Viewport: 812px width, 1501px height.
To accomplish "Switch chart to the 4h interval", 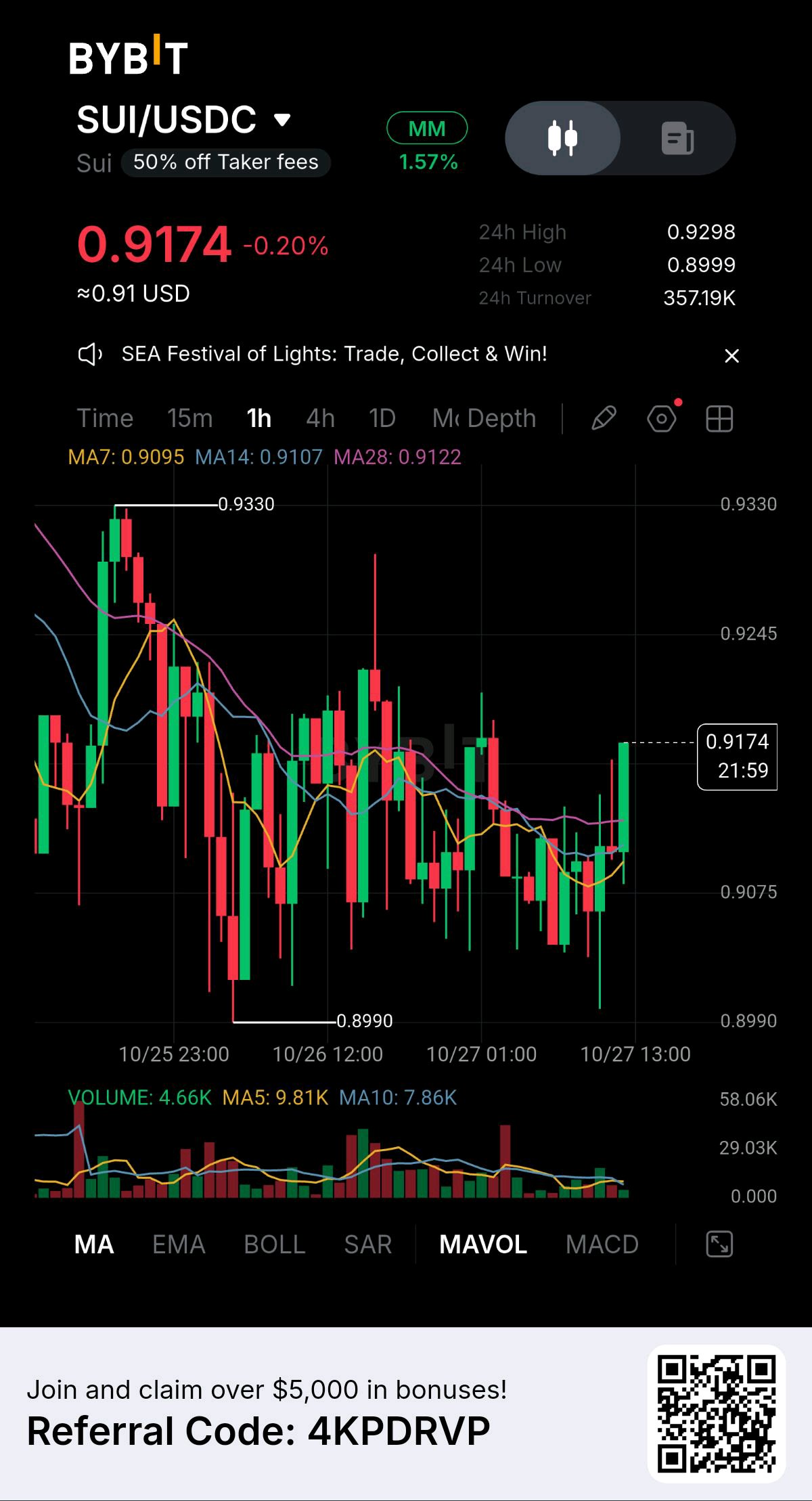I will pos(321,418).
